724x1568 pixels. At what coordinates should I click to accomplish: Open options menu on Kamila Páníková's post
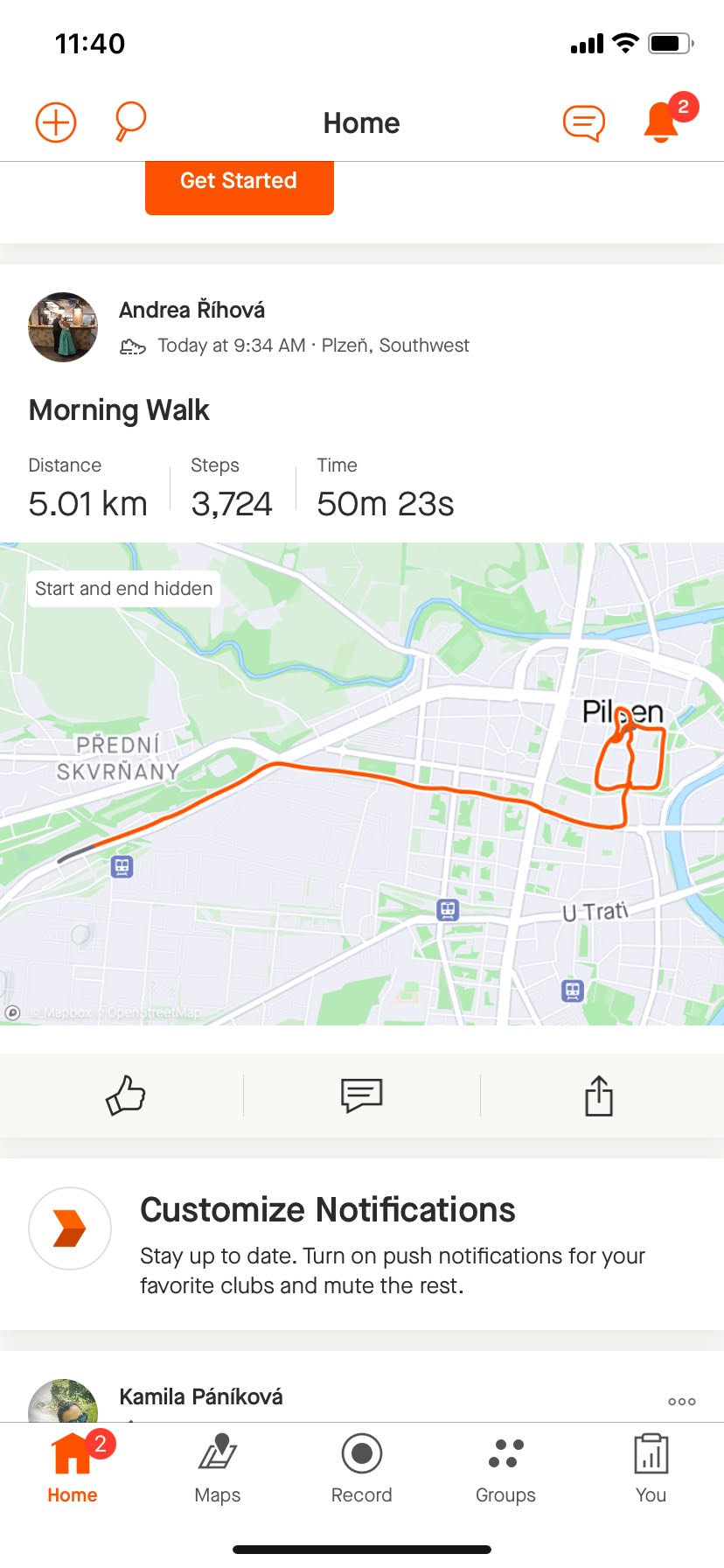click(681, 1401)
